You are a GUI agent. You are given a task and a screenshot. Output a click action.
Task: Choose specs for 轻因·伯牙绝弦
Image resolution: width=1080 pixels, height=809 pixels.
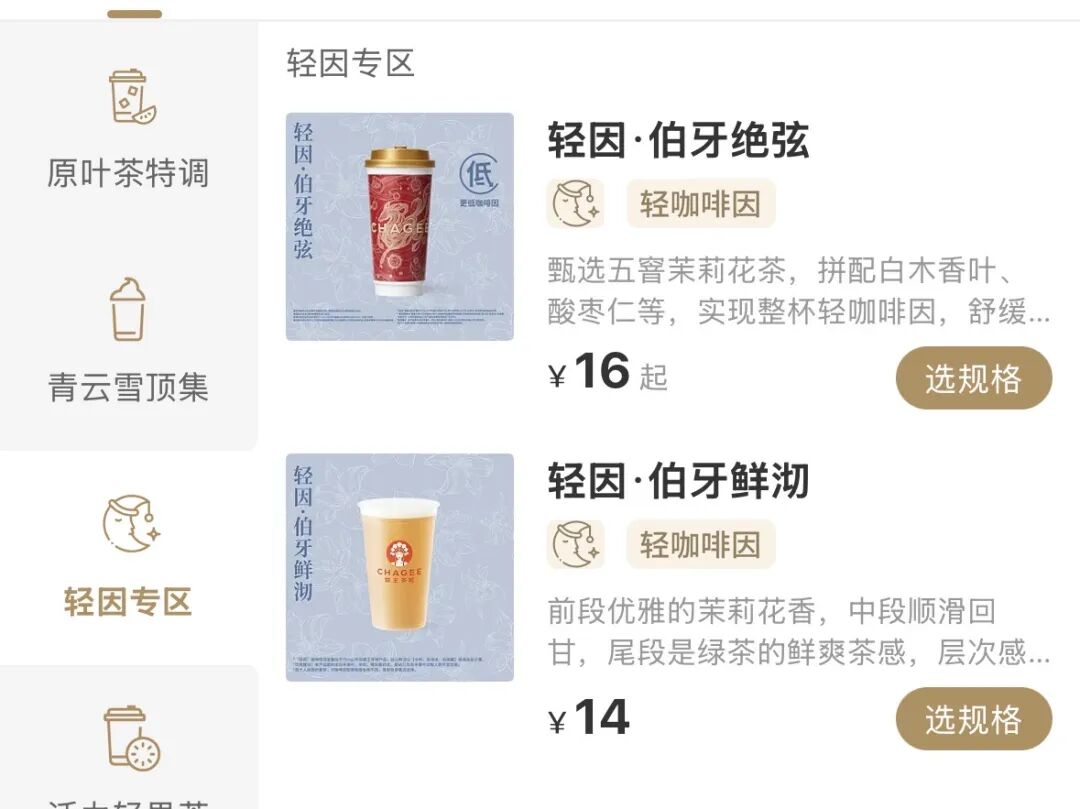(x=973, y=378)
